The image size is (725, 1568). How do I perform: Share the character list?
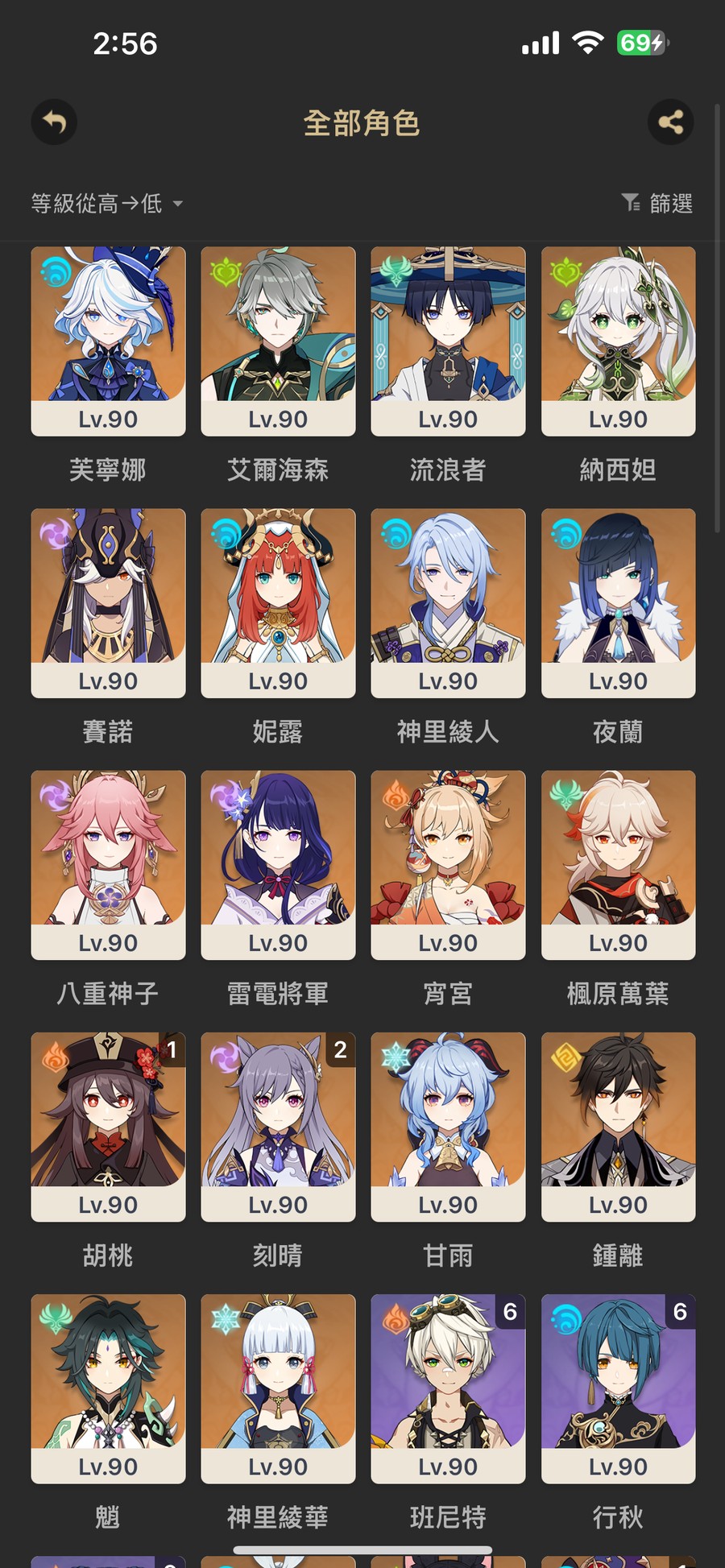tap(670, 122)
